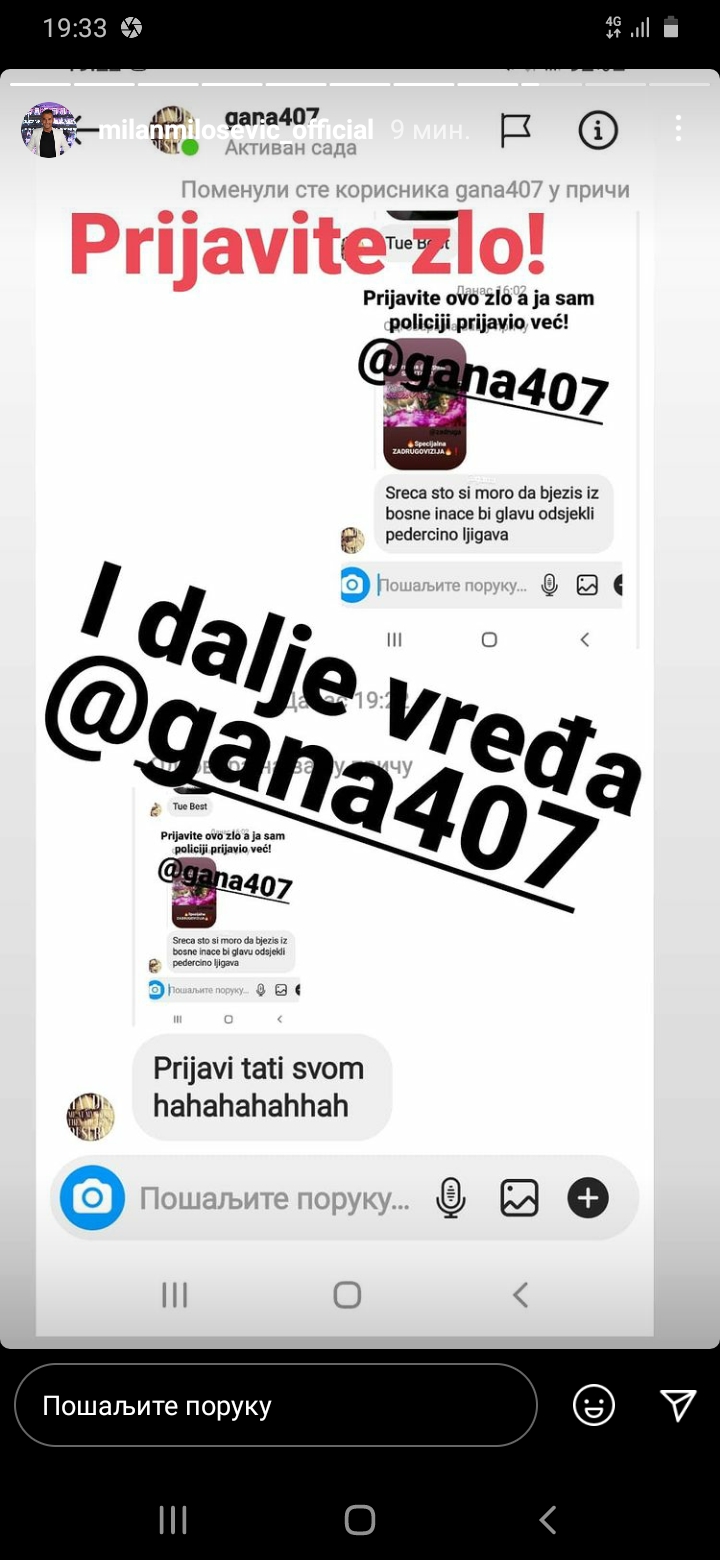The height and width of the screenshot is (1560, 720).
Task: Focus the Пошаљите поруку reply field
Action: tap(276, 1405)
